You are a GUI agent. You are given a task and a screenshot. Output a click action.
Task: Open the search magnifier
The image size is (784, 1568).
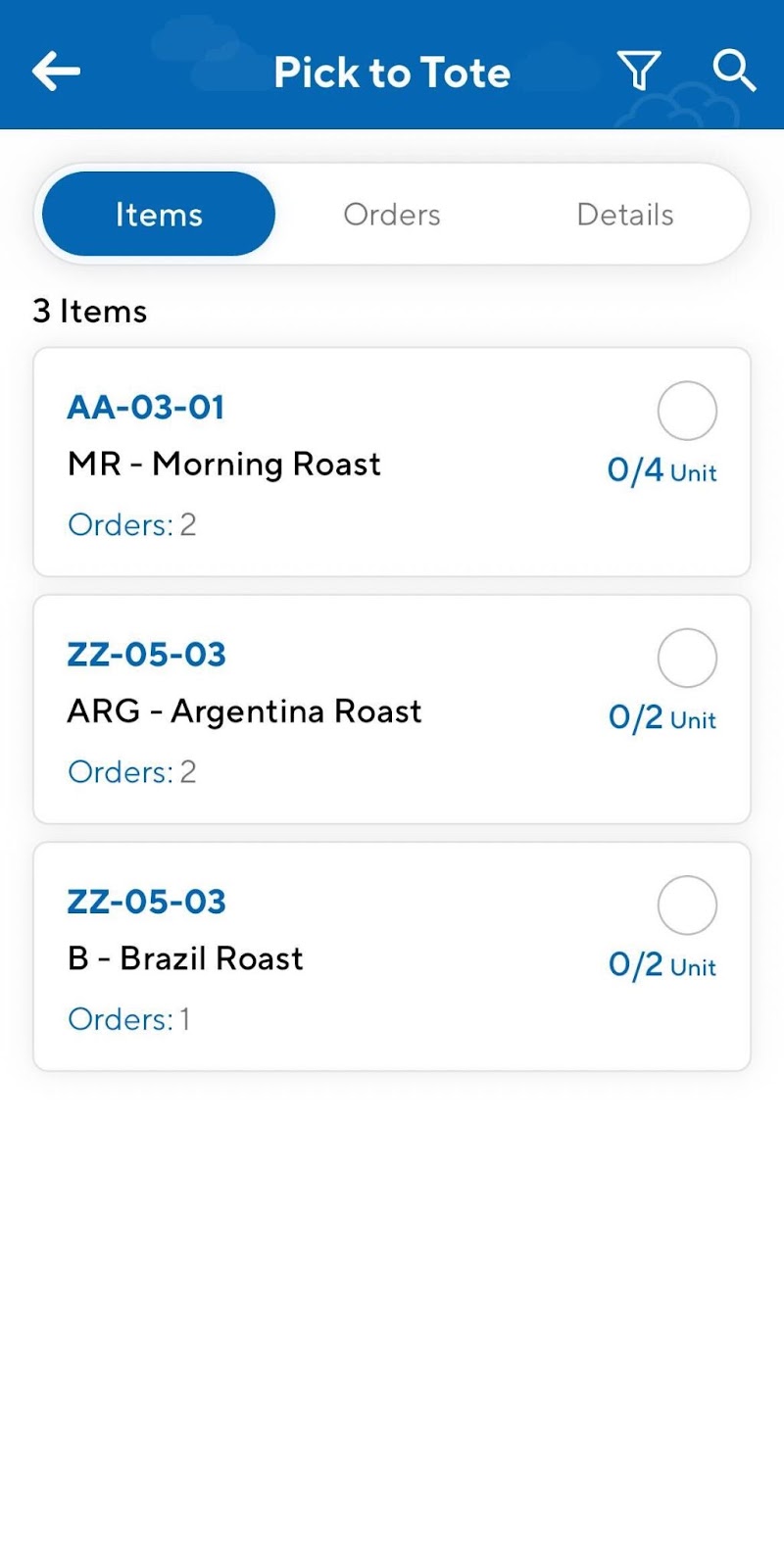pos(733,71)
